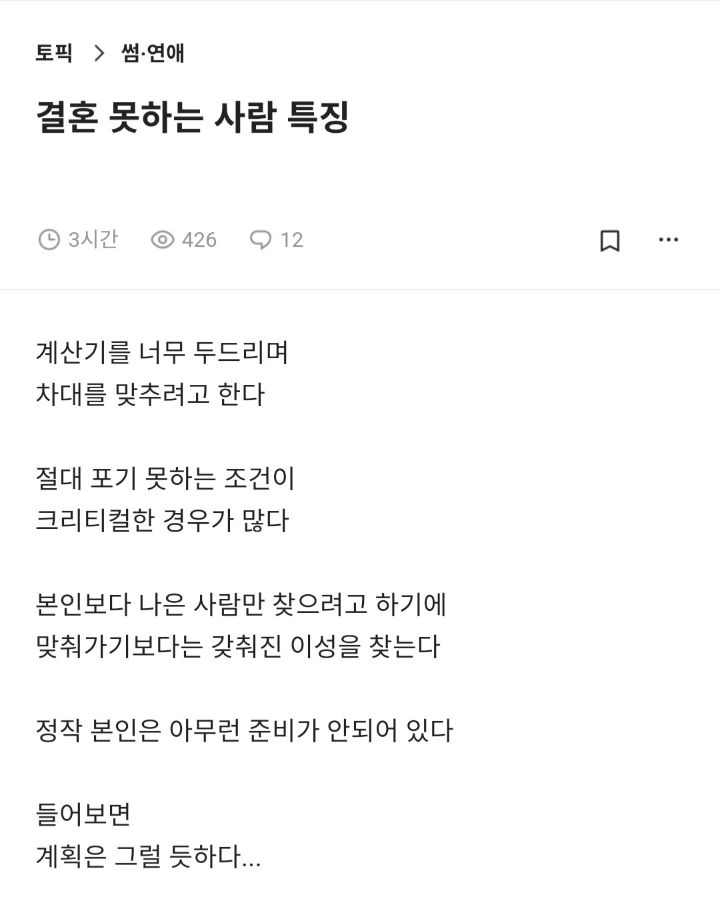The height and width of the screenshot is (911, 720).
Task: Click the view count 426
Action: (200, 240)
